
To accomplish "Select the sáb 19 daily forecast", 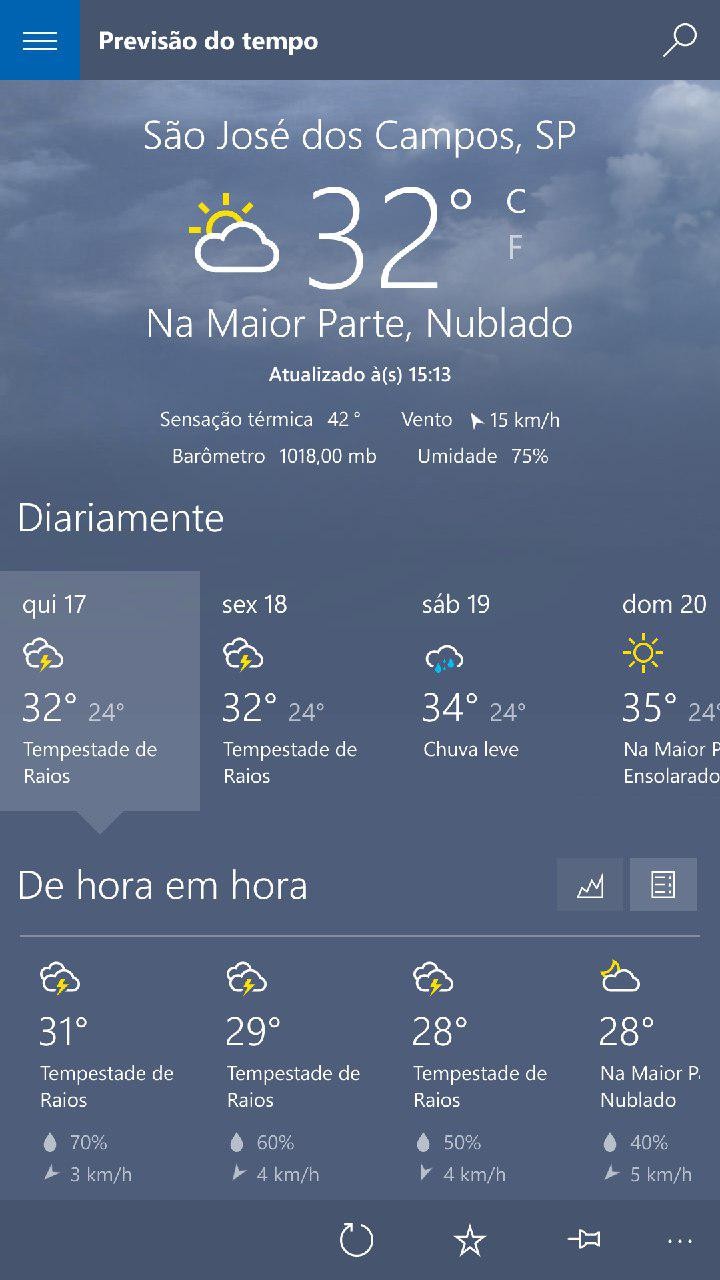I will point(500,690).
